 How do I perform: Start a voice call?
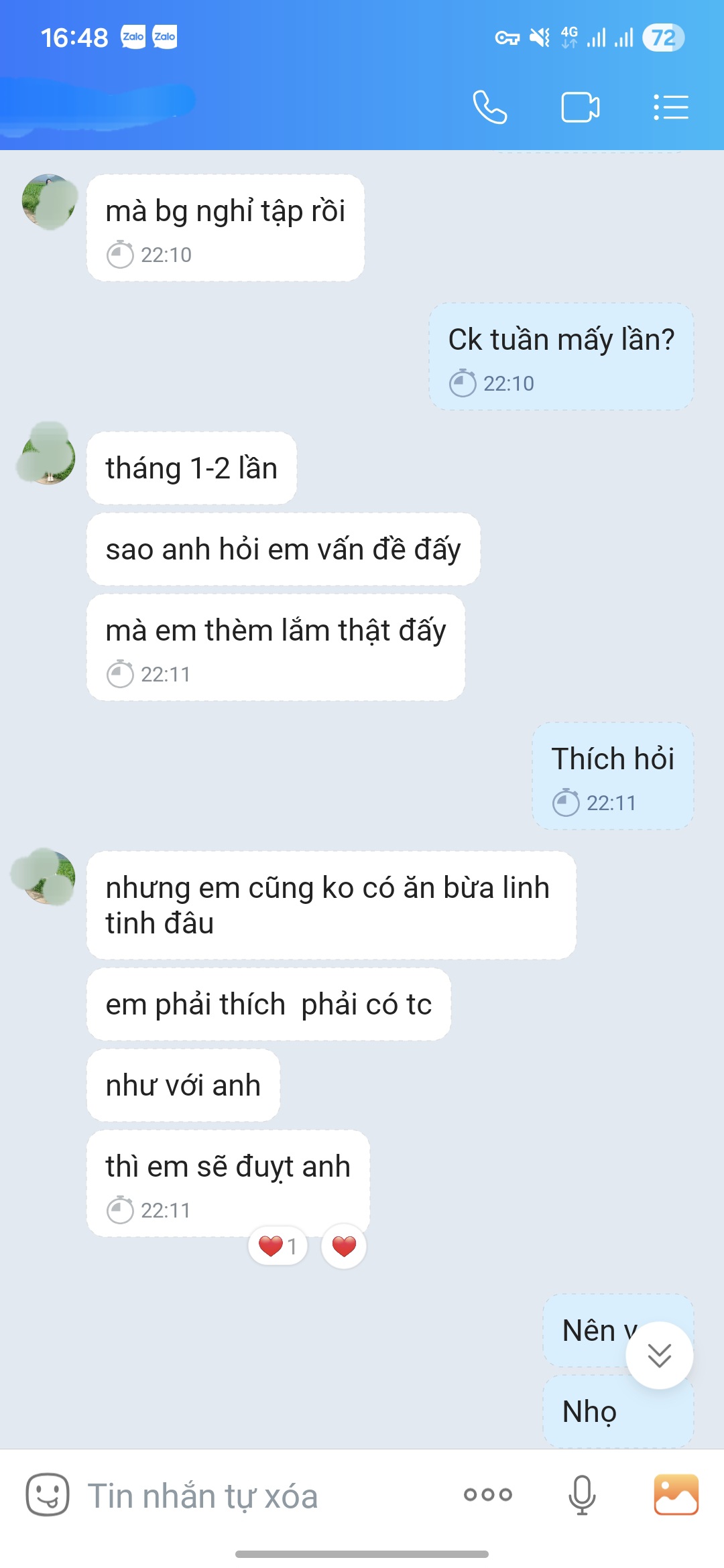click(489, 107)
